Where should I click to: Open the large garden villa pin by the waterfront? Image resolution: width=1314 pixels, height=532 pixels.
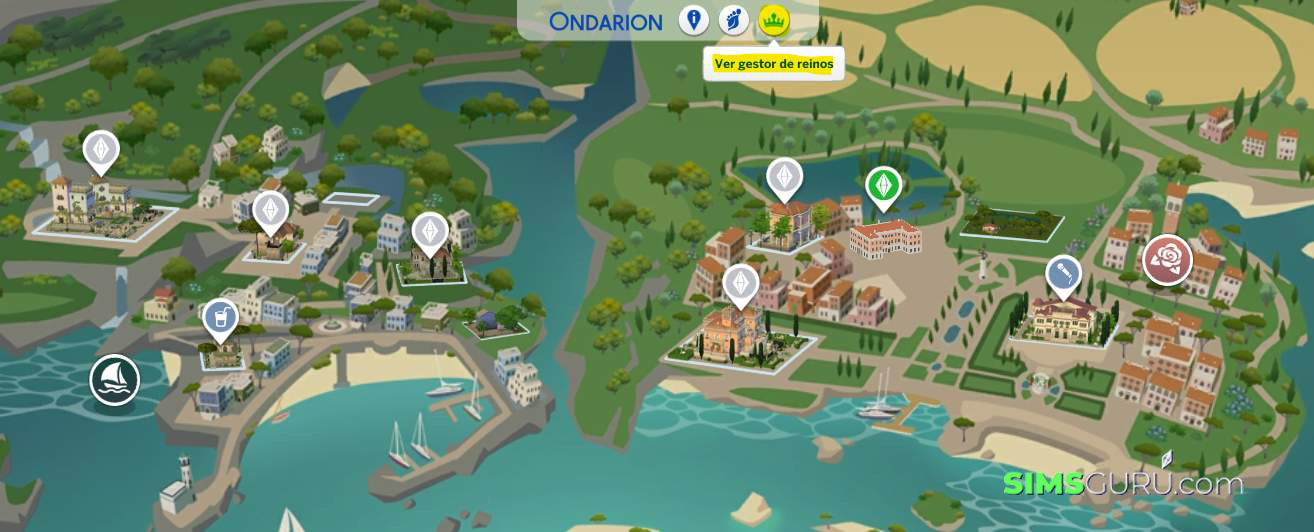[x=741, y=285]
